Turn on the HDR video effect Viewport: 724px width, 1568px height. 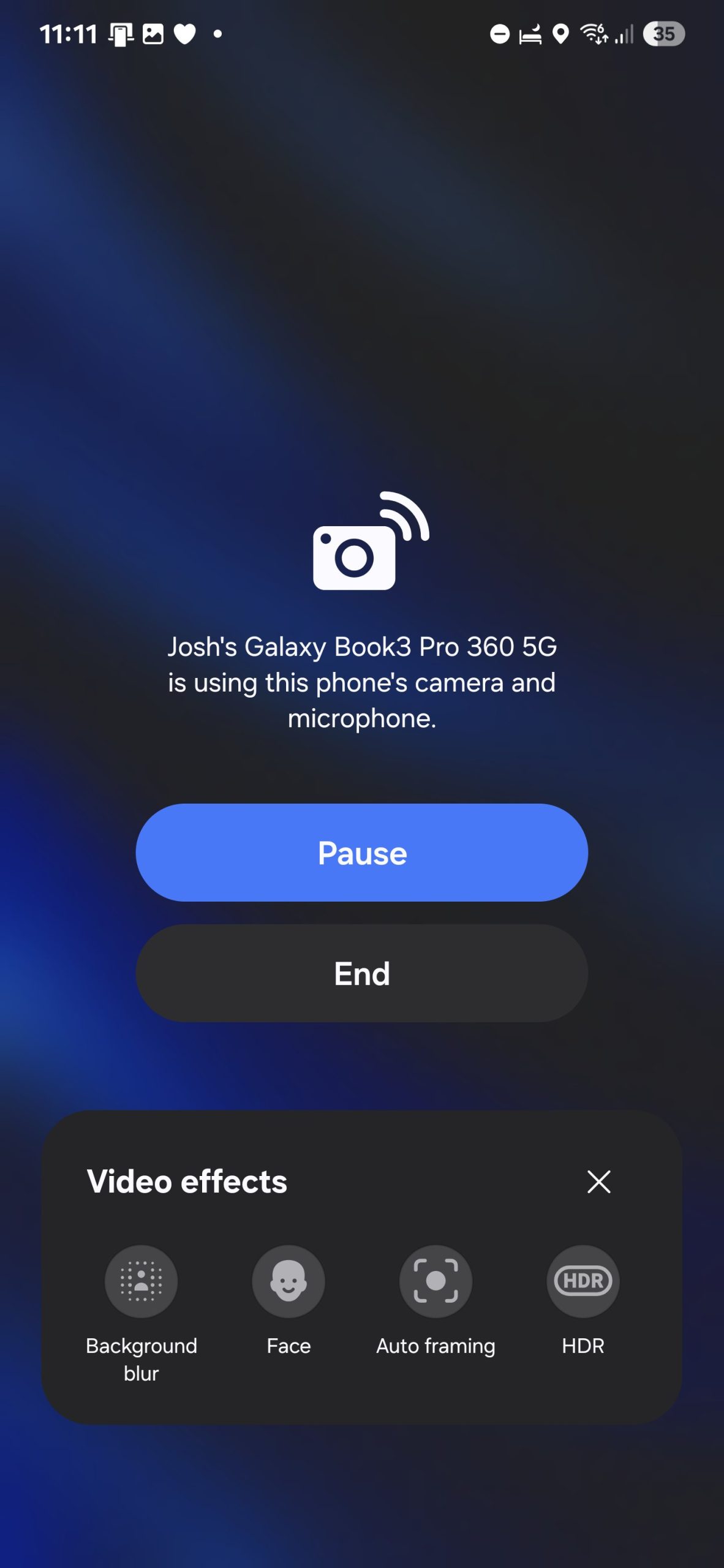tap(583, 1281)
